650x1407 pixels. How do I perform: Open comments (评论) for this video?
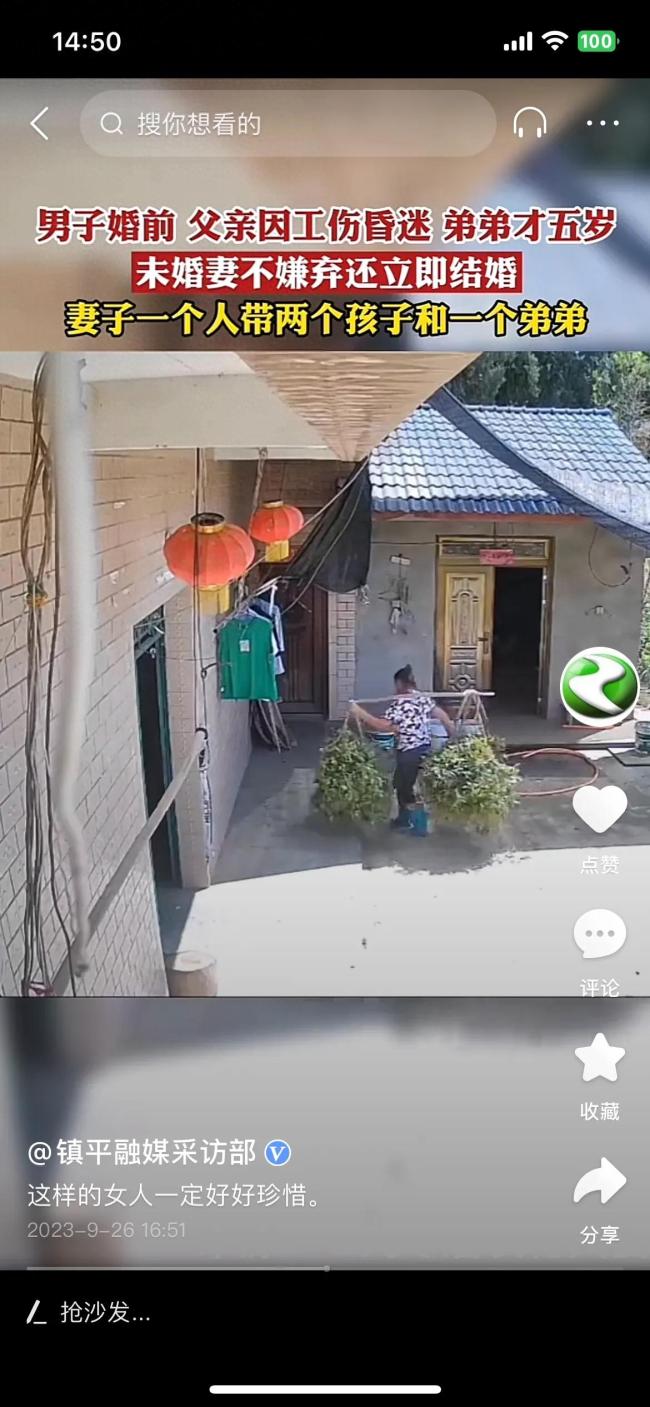(x=599, y=936)
